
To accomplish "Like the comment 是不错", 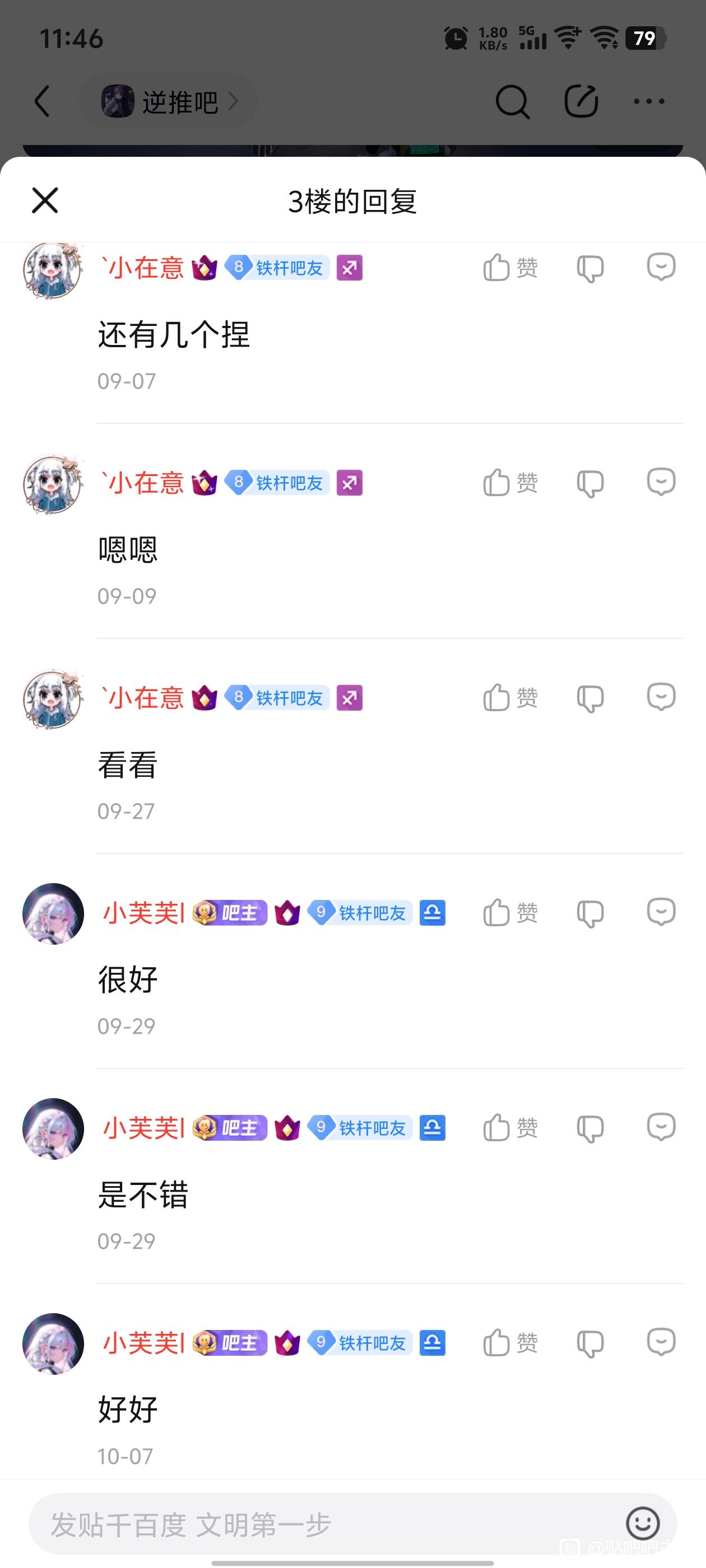I will pos(510,1128).
